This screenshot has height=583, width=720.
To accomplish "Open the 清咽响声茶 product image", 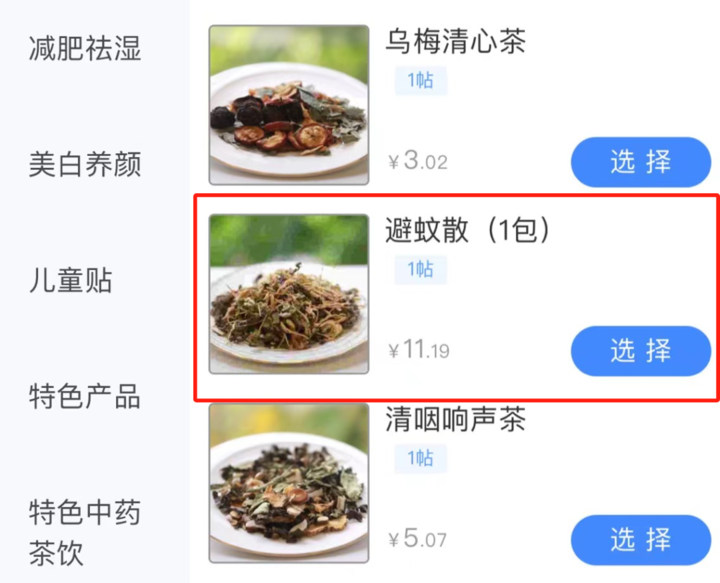I will coord(288,483).
